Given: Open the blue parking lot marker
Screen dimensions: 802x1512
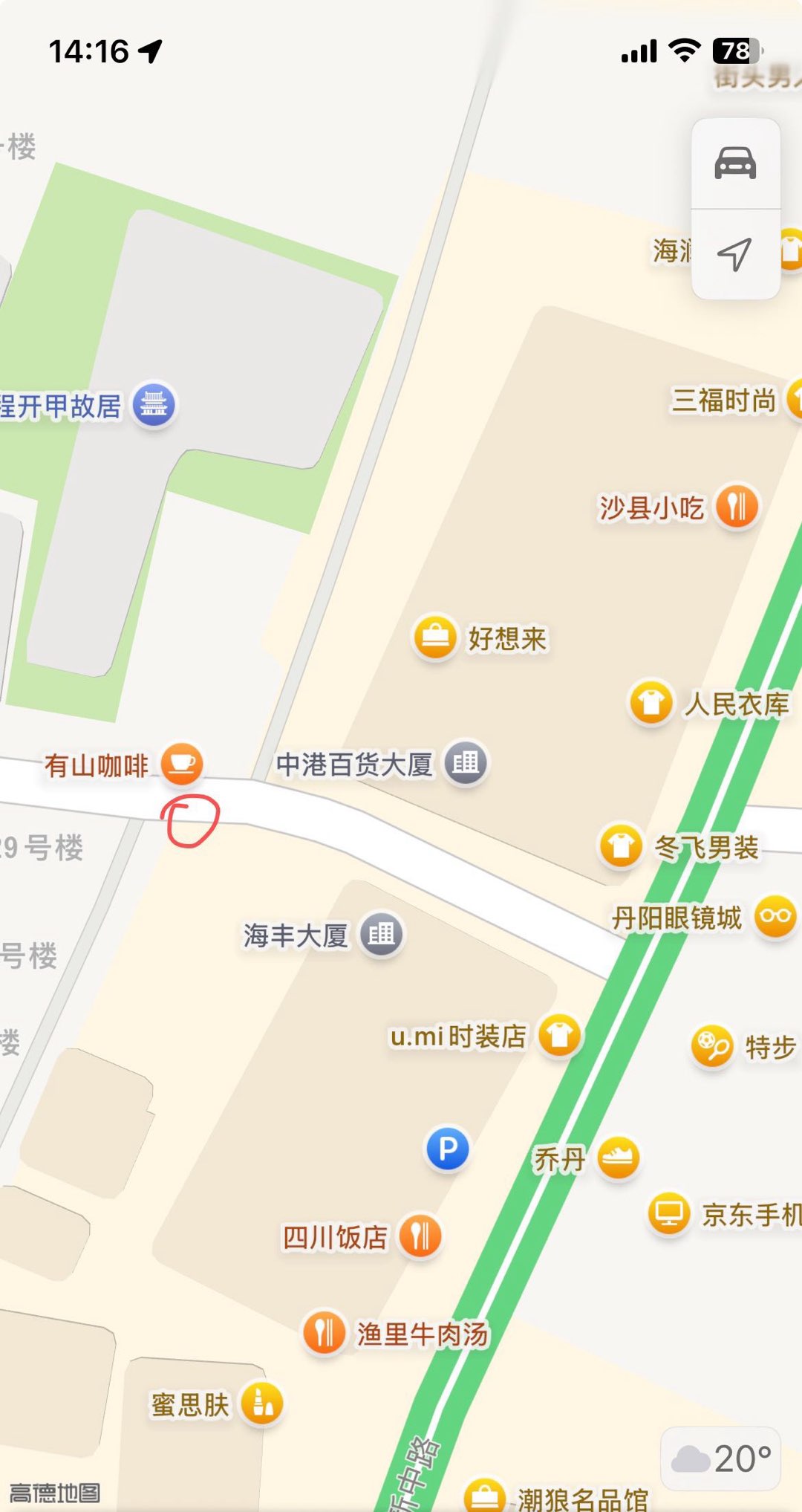Looking at the screenshot, I should point(447,1149).
